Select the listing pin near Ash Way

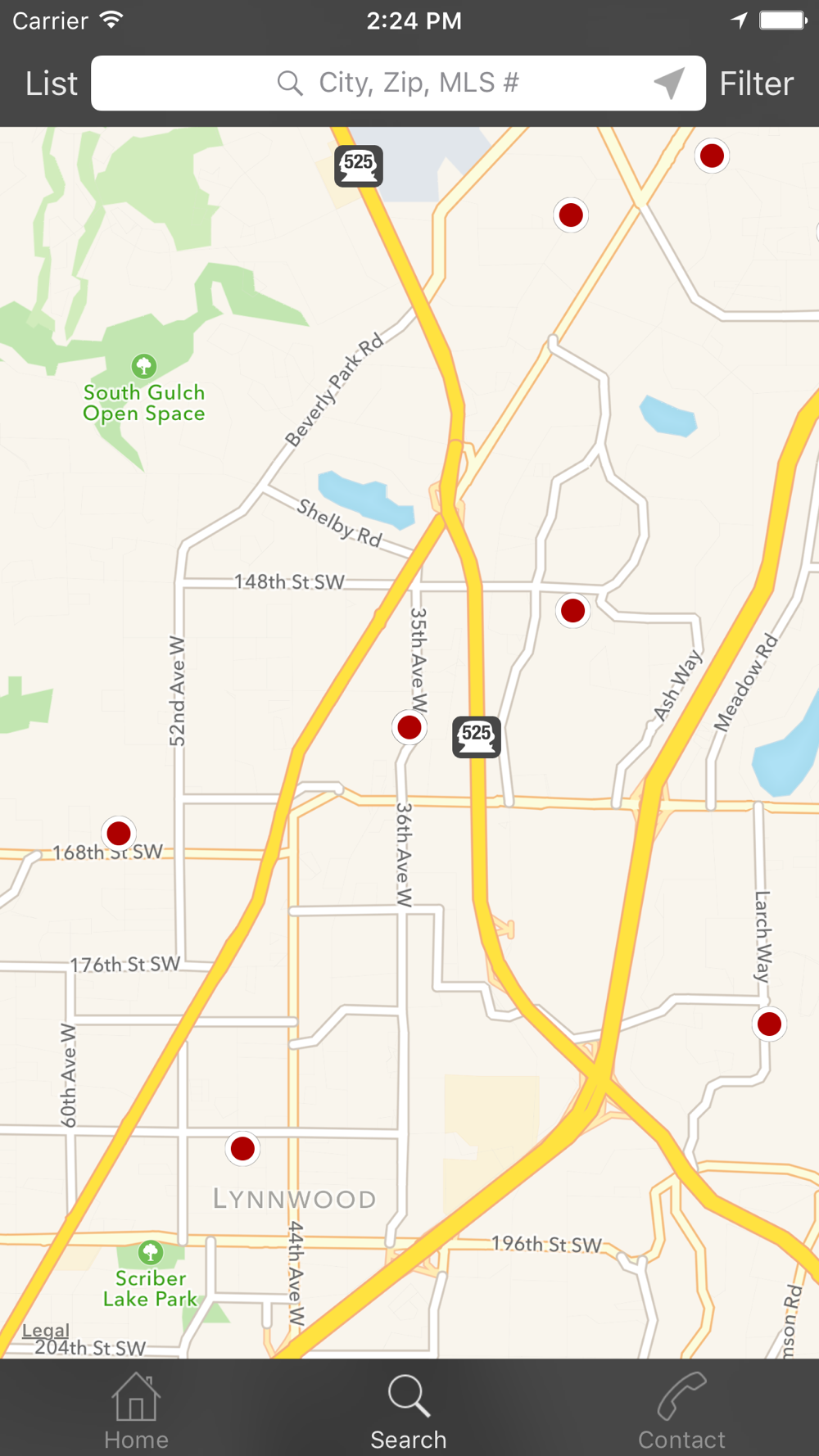click(x=573, y=611)
